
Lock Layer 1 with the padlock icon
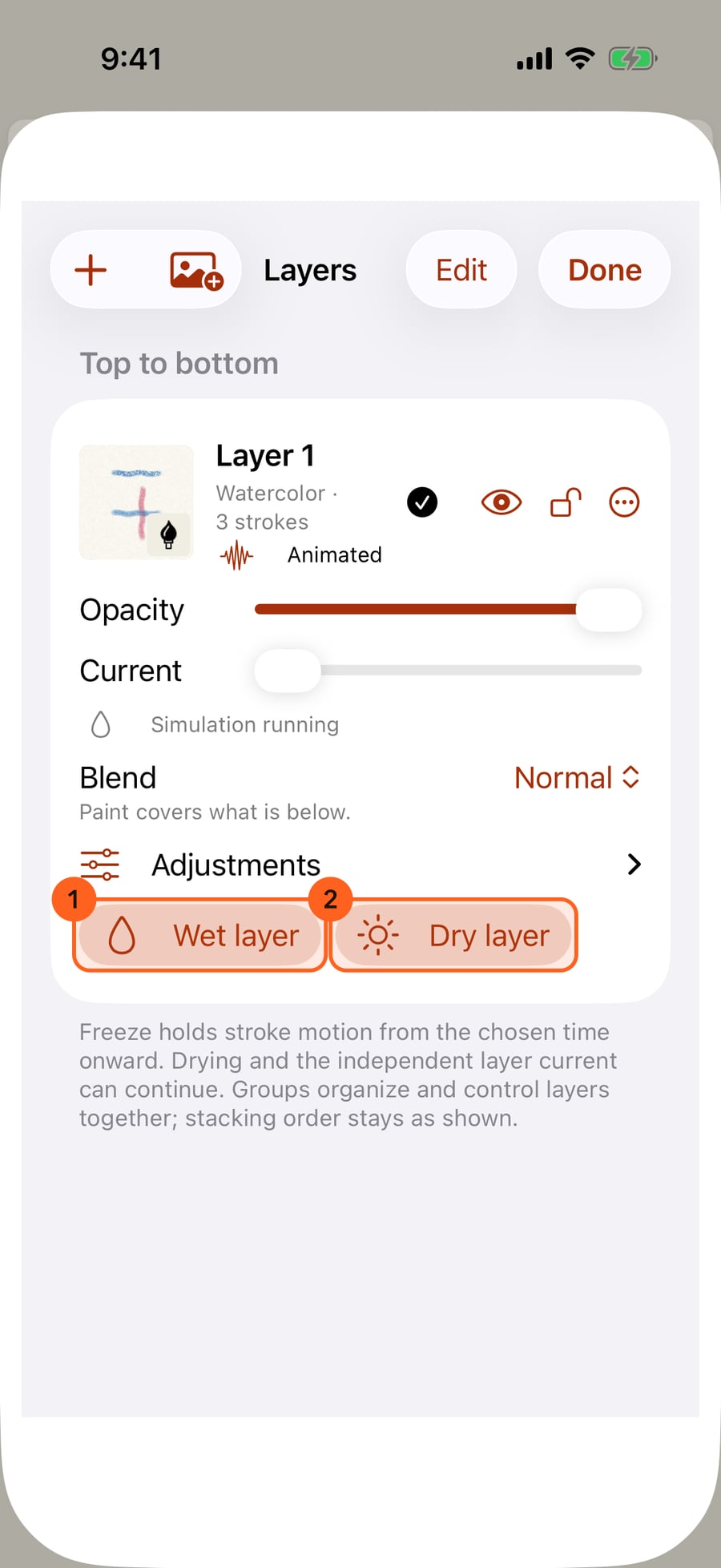pos(566,502)
